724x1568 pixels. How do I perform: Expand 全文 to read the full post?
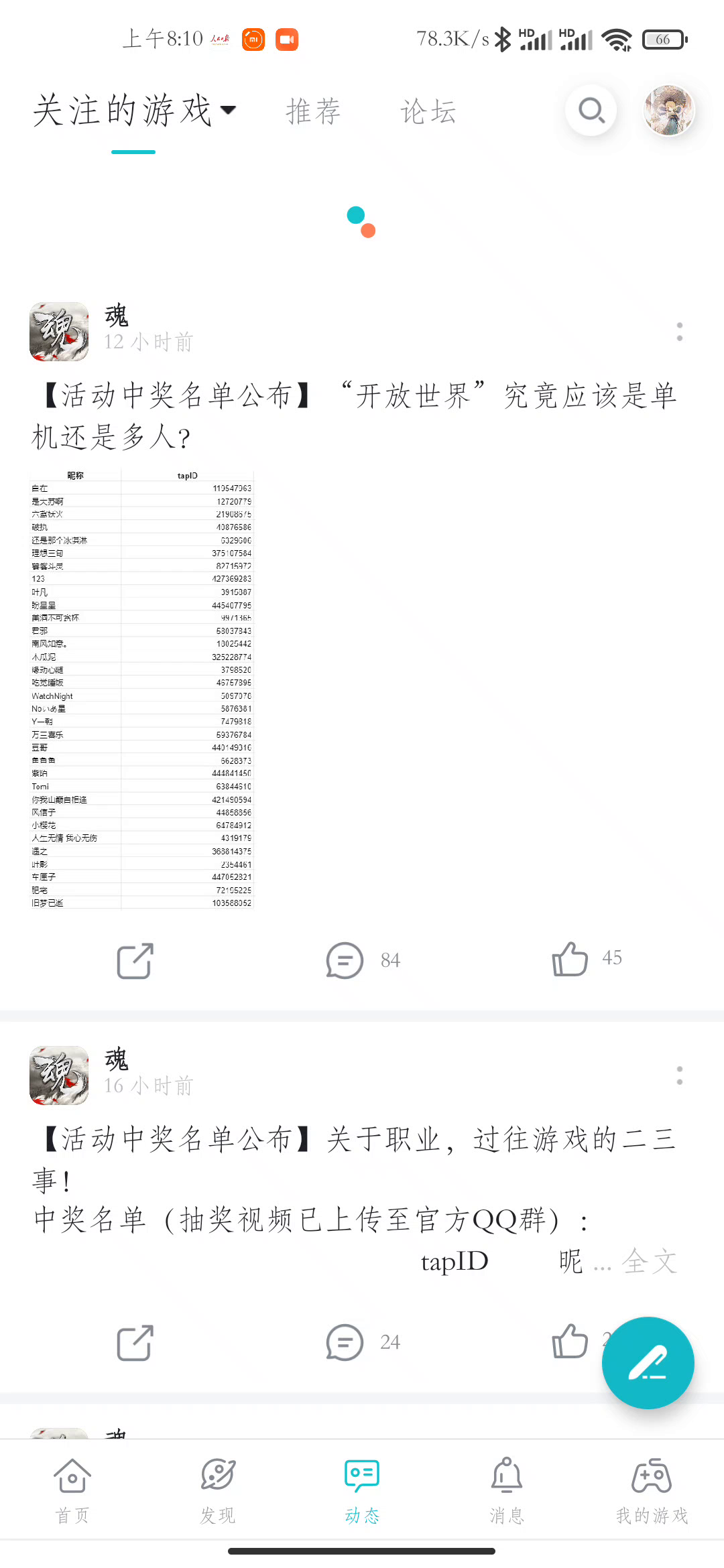pyautogui.click(x=649, y=1262)
